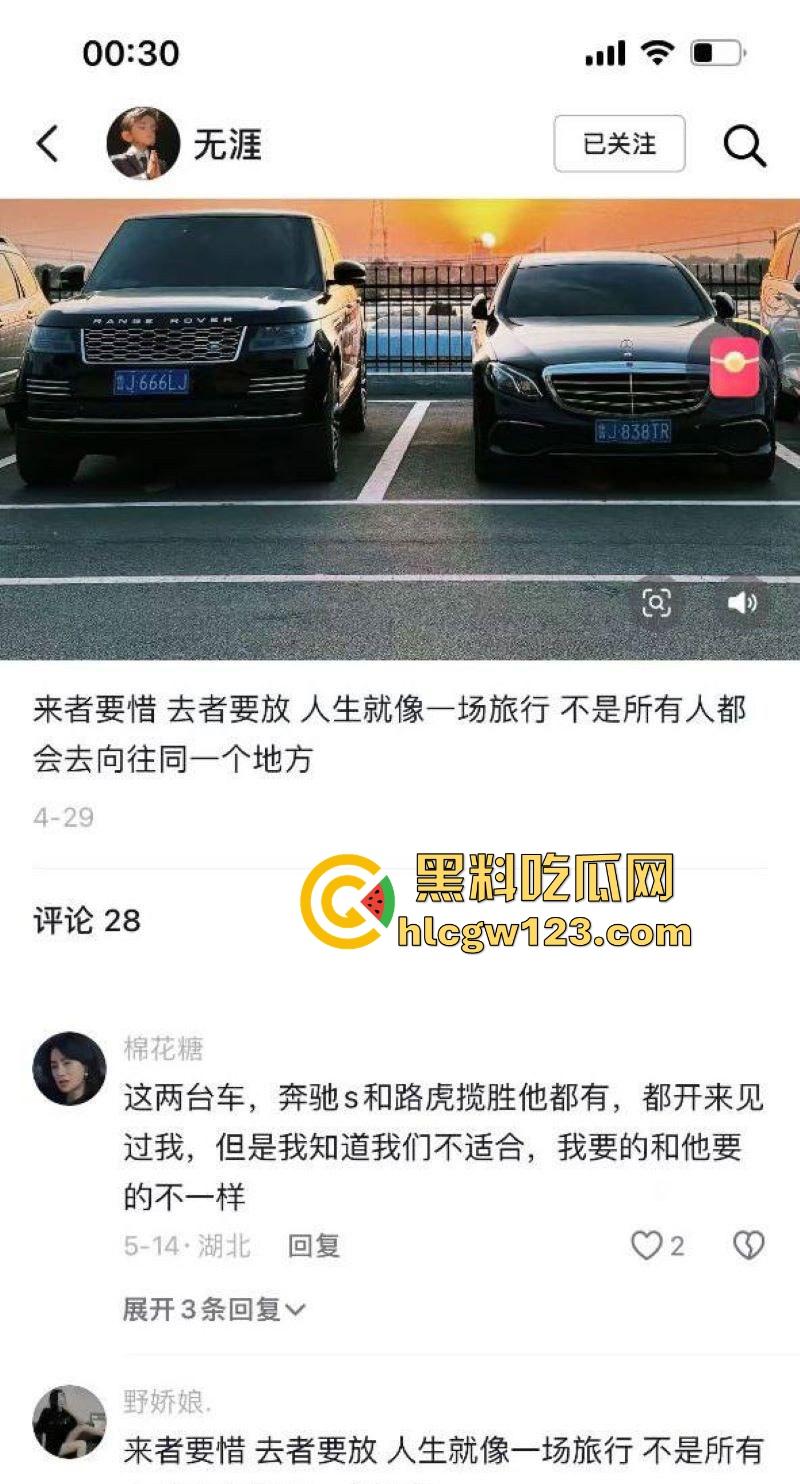This screenshot has width=800, height=1484.
Task: Mute the video with the speaker icon
Action: click(x=741, y=602)
